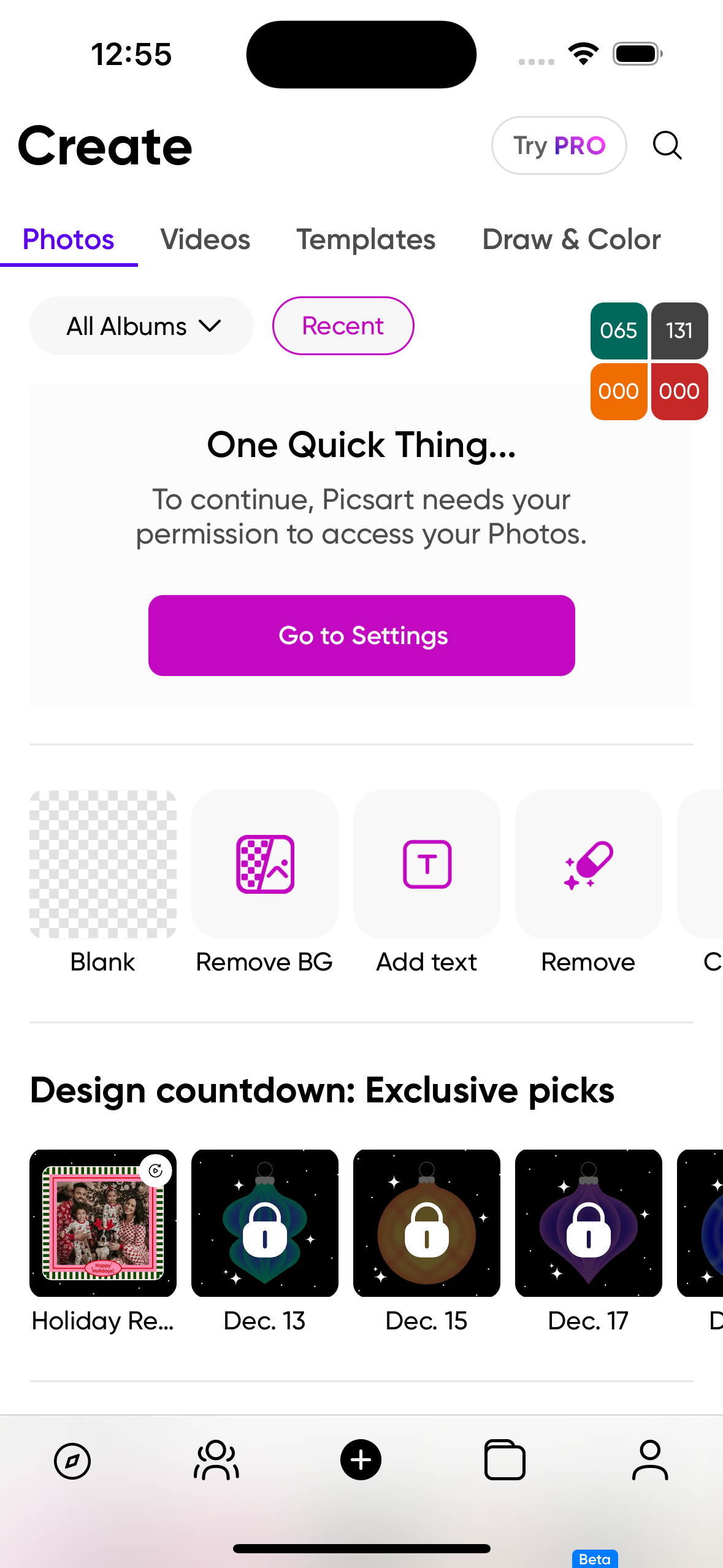The image size is (723, 1568).
Task: Choose the Add text tool
Action: [x=427, y=864]
